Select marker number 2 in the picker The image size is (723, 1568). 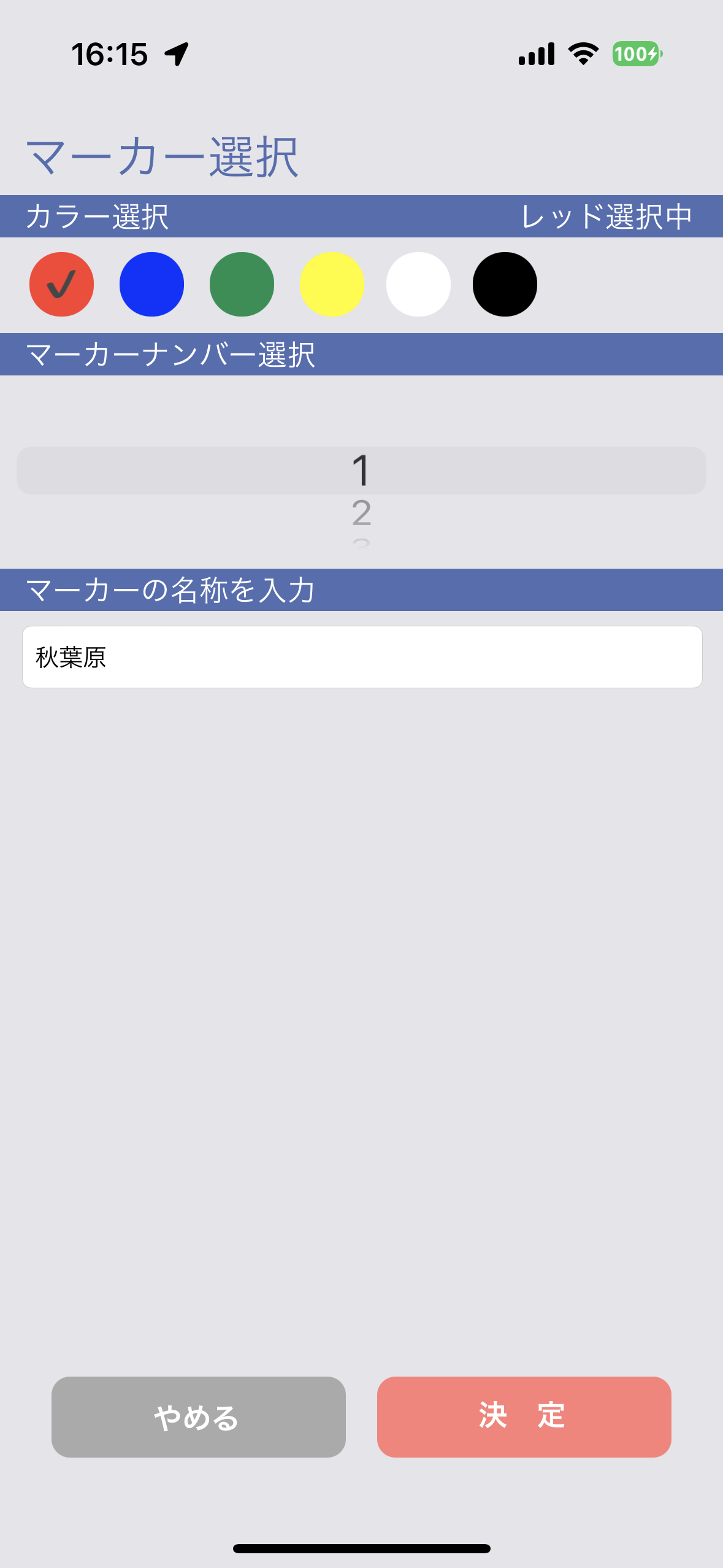coord(361,513)
